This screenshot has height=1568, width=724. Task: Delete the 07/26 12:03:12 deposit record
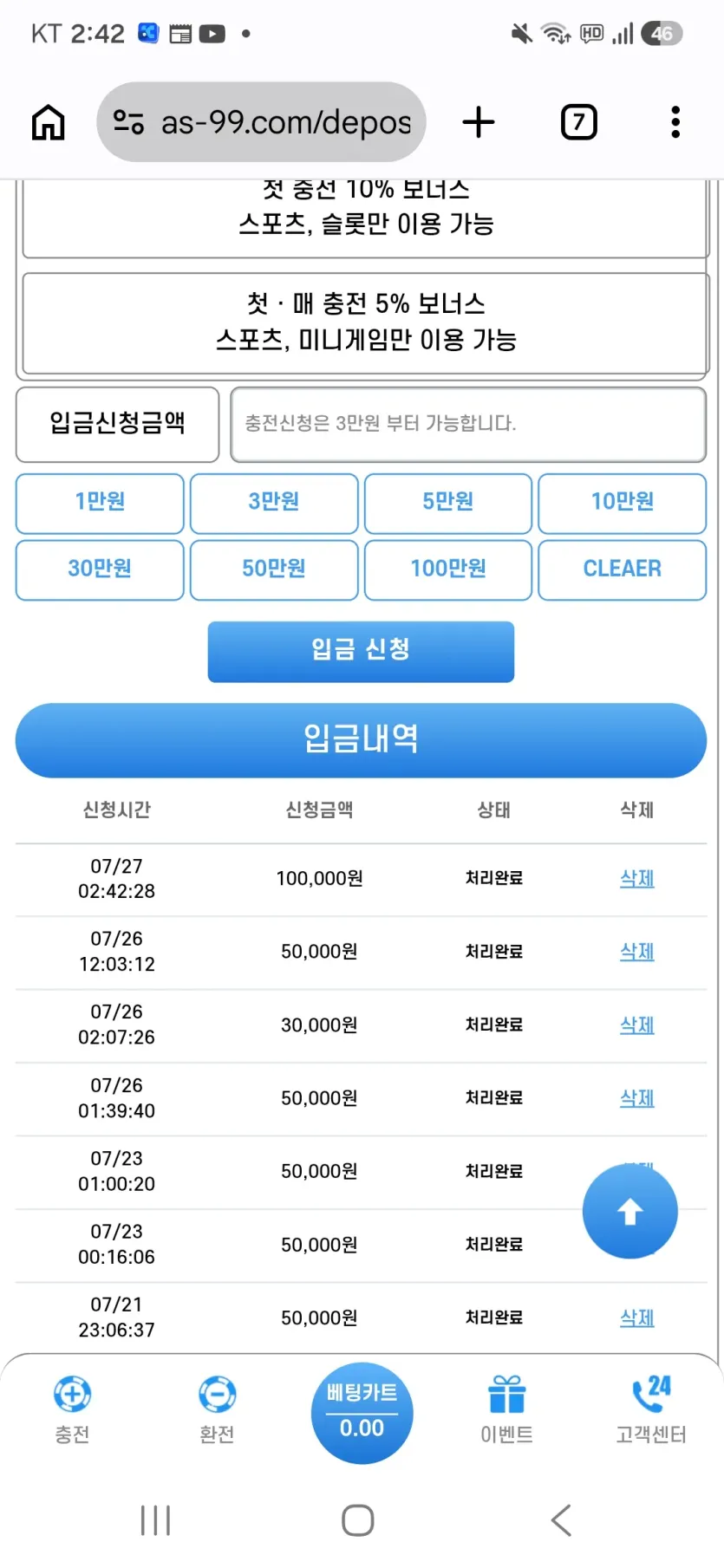tap(637, 951)
